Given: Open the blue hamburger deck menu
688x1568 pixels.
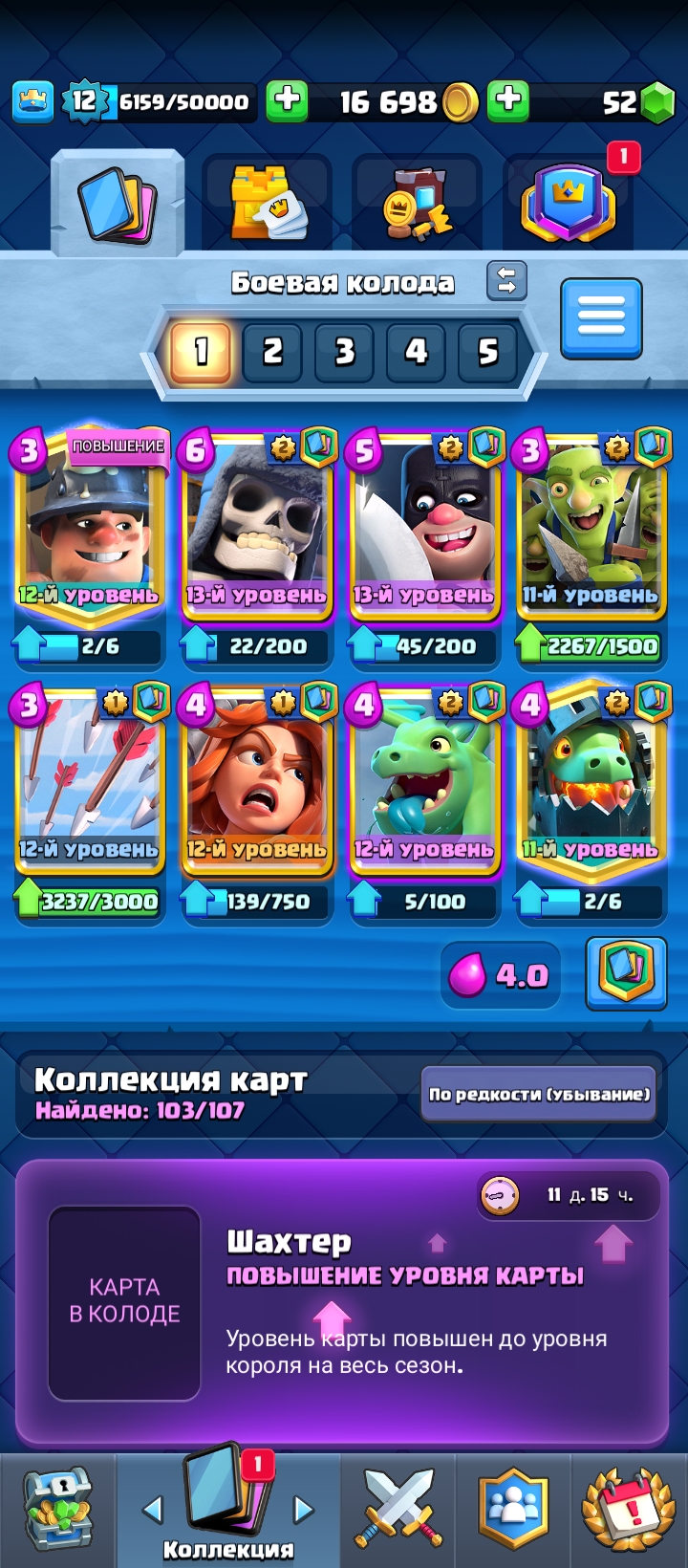Looking at the screenshot, I should (601, 318).
